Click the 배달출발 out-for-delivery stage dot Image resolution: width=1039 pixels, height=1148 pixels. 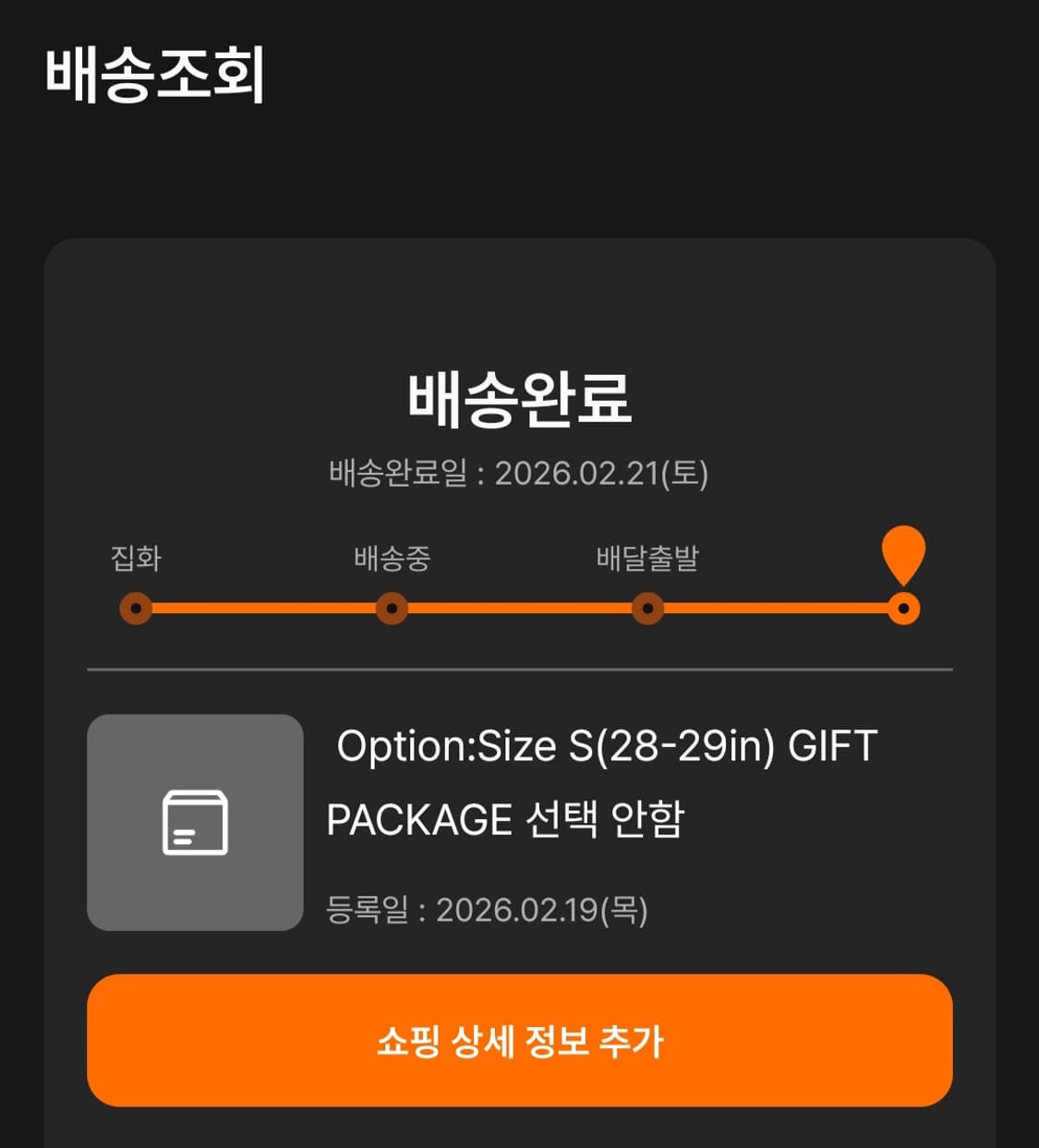click(x=647, y=608)
